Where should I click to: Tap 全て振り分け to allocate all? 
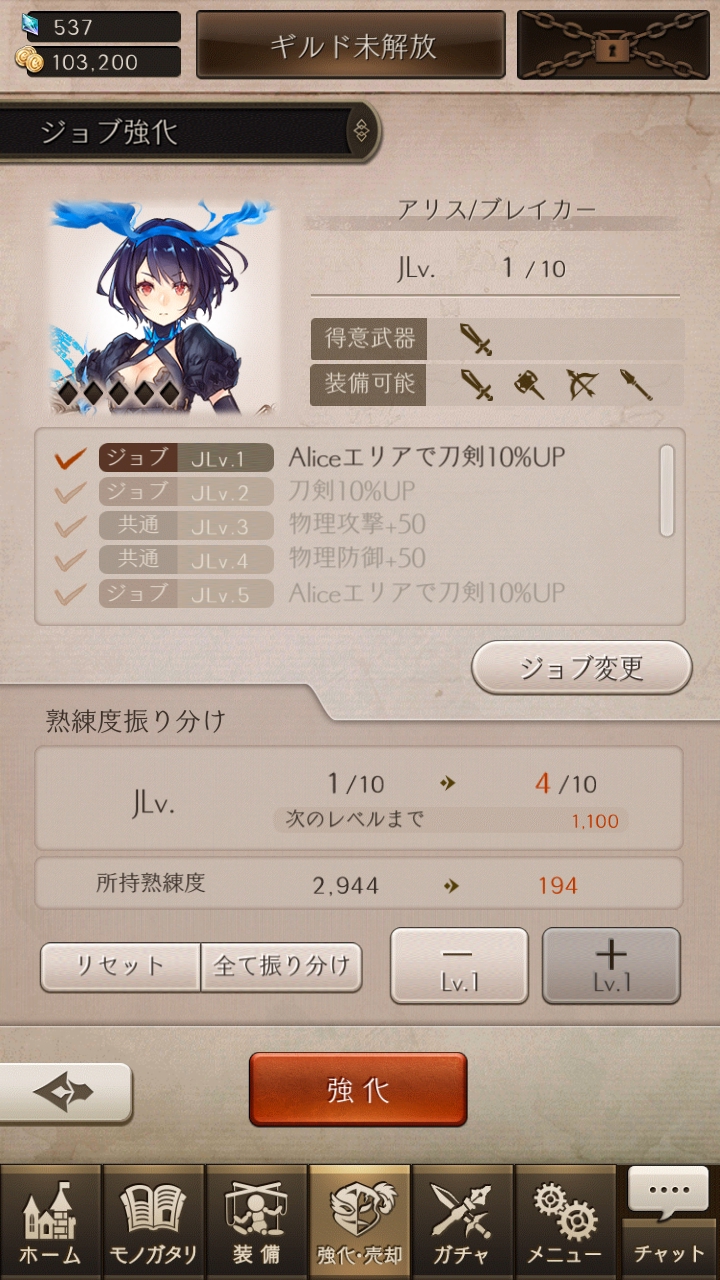pos(281,966)
